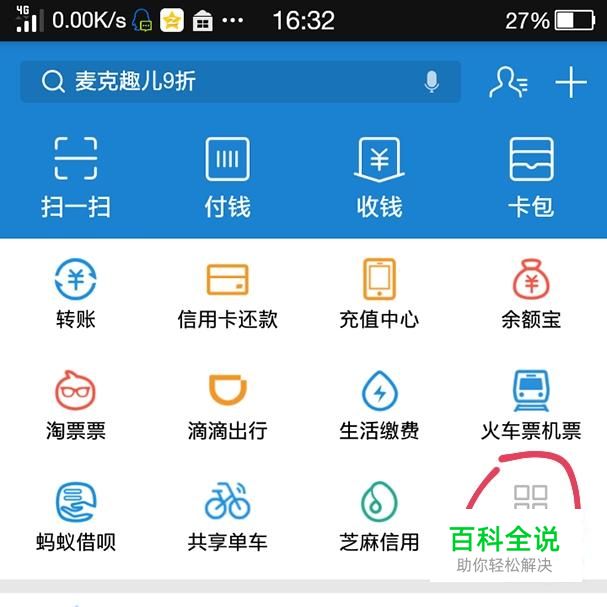Open 余额宝
The image size is (607, 607).
click(x=530, y=294)
